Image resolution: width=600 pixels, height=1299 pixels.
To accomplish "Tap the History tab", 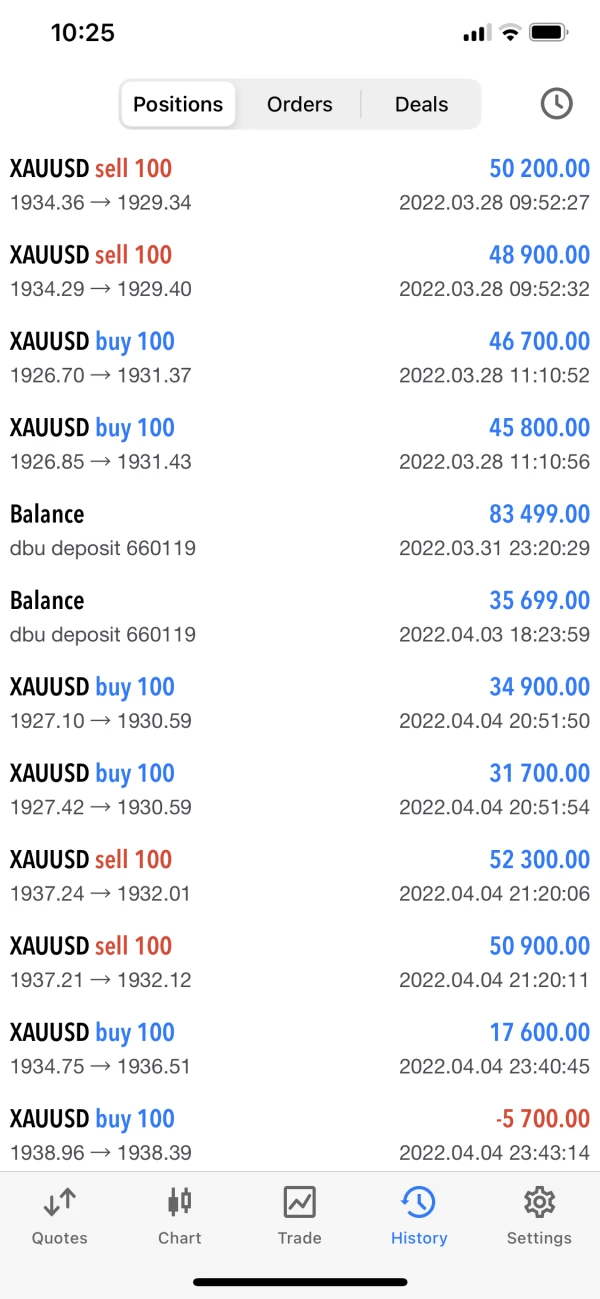I will click(419, 1215).
